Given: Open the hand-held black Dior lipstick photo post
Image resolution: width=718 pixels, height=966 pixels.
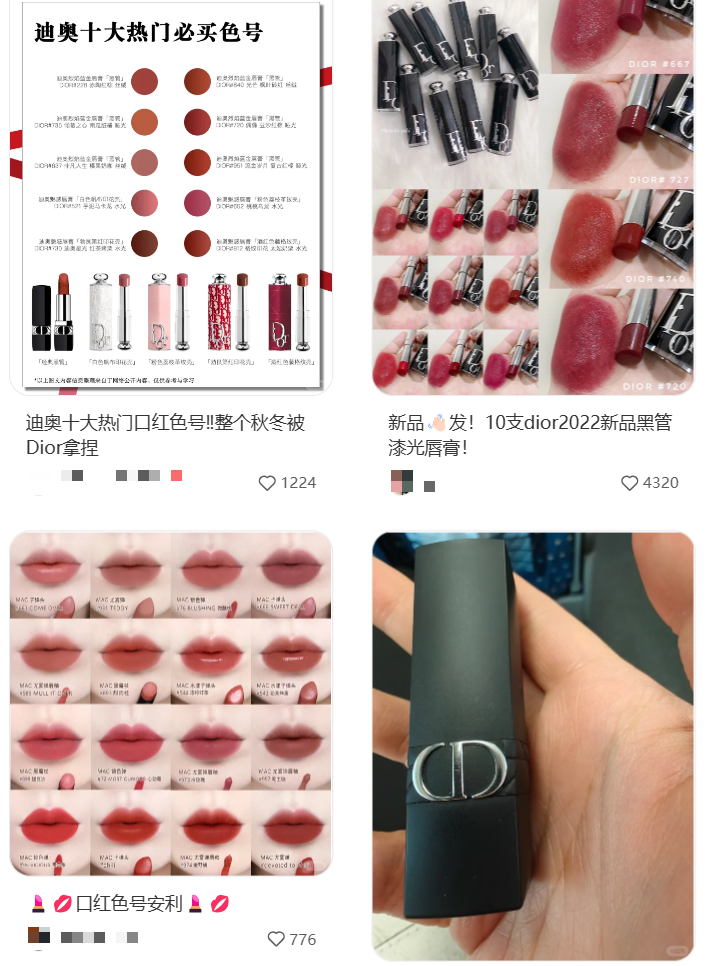Looking at the screenshot, I should 533,745.
